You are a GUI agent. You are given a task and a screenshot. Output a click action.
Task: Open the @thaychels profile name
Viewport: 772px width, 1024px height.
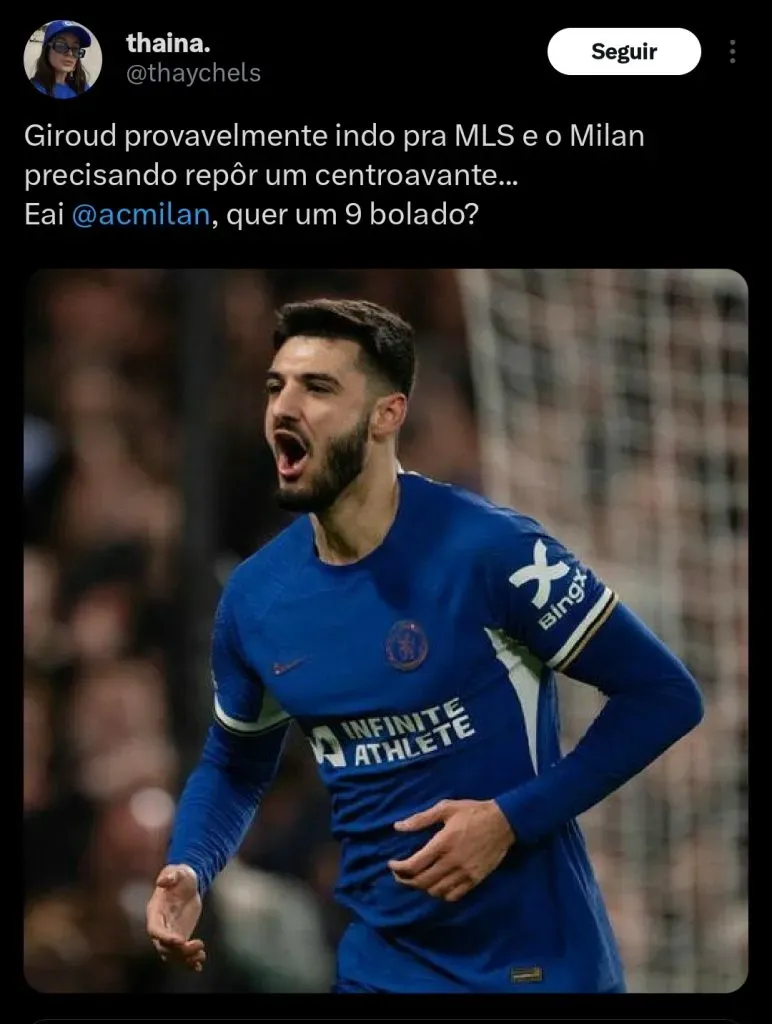click(x=193, y=73)
